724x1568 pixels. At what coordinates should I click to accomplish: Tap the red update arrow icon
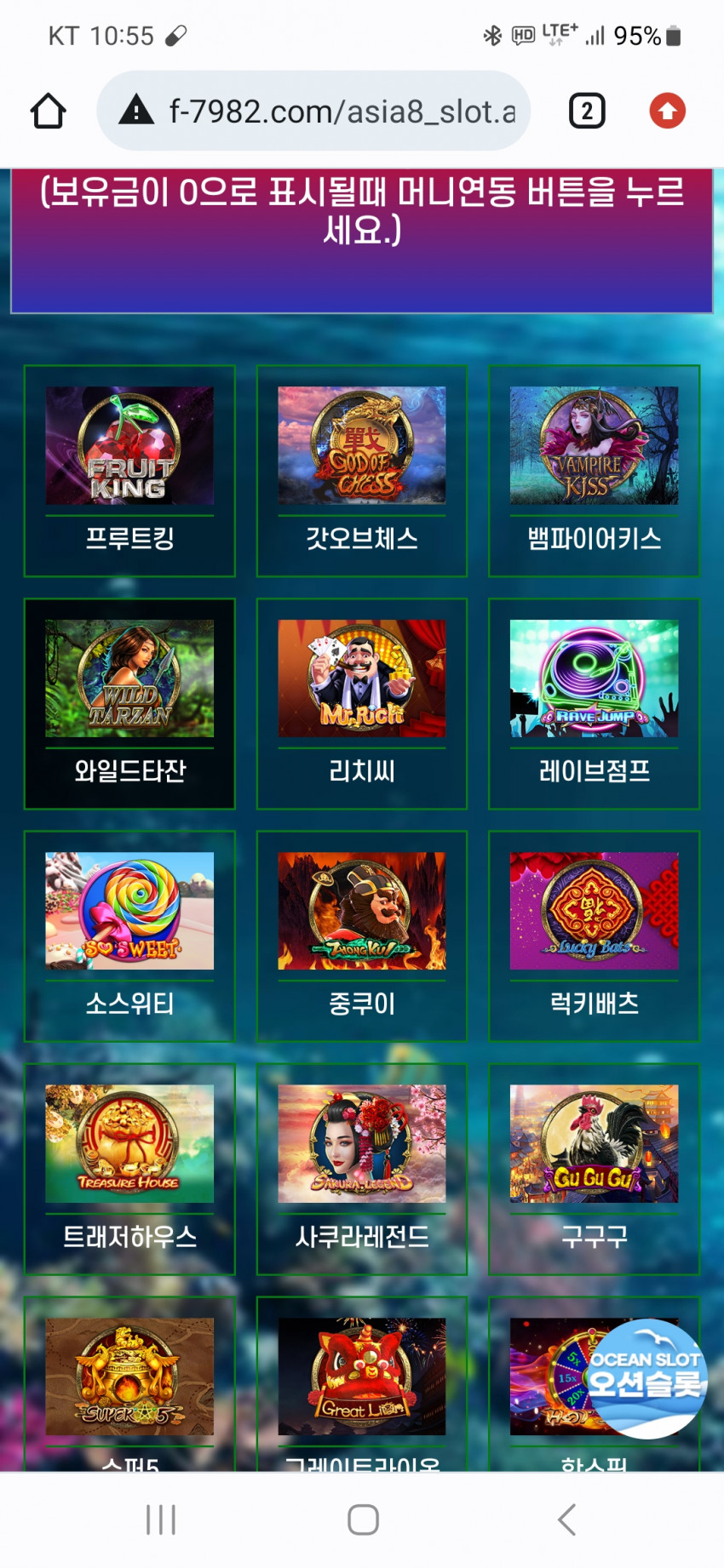coord(667,111)
